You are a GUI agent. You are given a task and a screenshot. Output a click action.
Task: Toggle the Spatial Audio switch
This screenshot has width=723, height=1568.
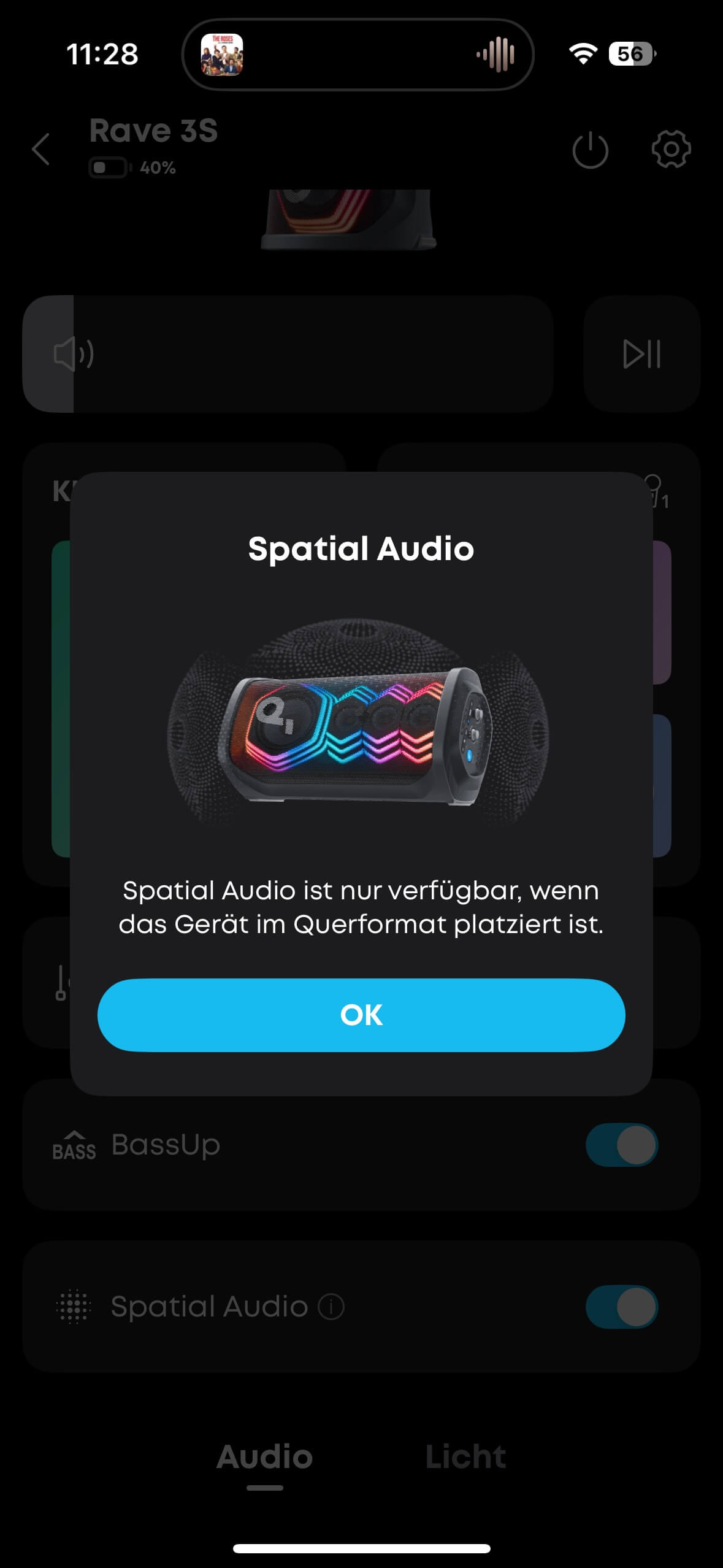621,1307
